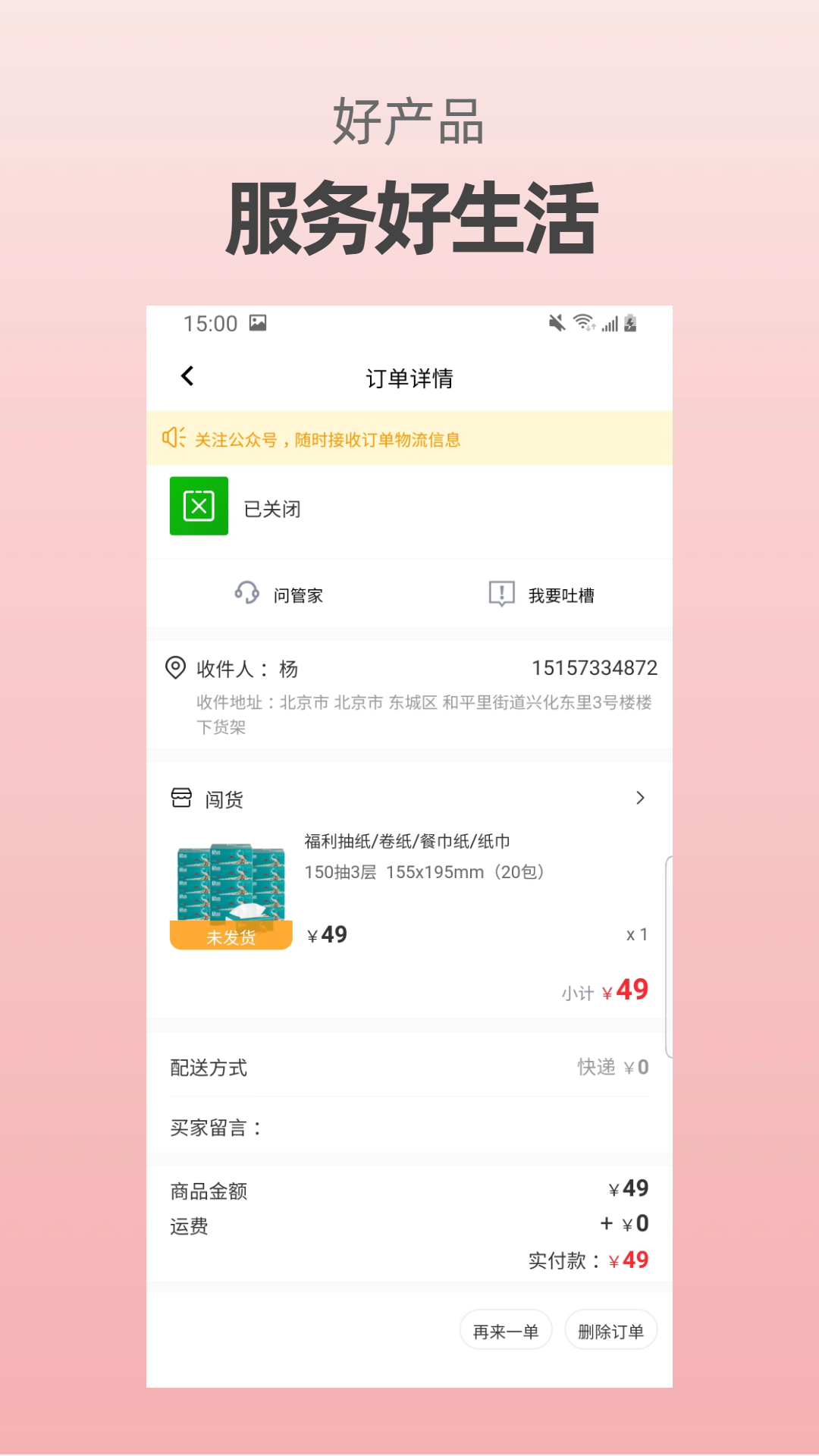This screenshot has width=819, height=1456.
Task: Tap the 再来一单 reorder button
Action: (x=505, y=1329)
